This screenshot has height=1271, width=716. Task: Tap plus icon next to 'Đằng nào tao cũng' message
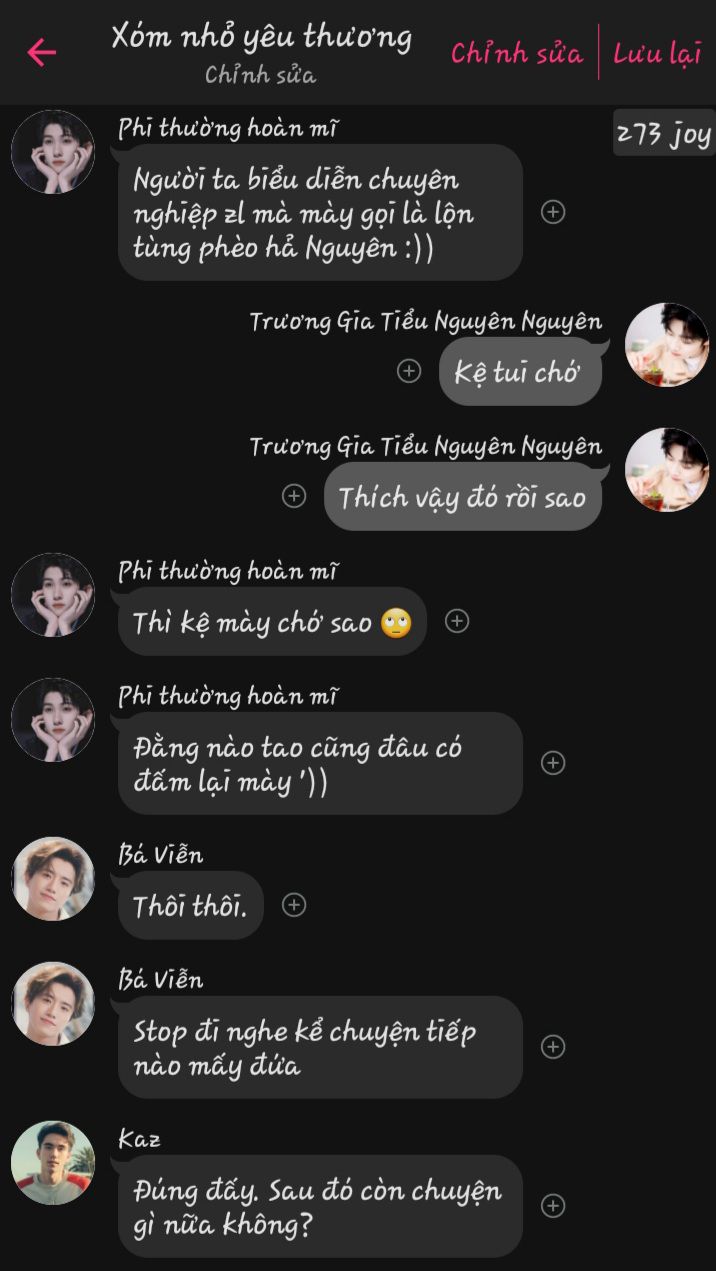click(x=553, y=763)
